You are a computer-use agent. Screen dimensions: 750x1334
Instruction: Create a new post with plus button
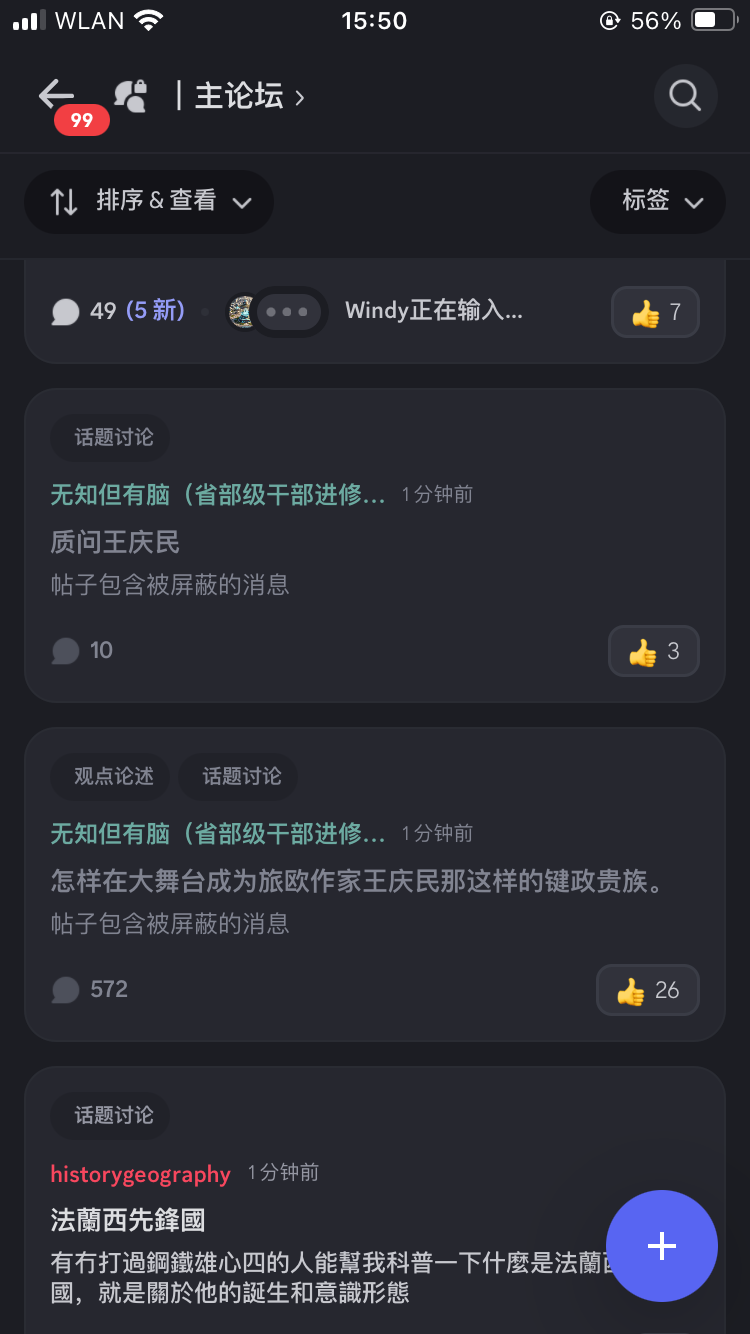[x=661, y=1246]
